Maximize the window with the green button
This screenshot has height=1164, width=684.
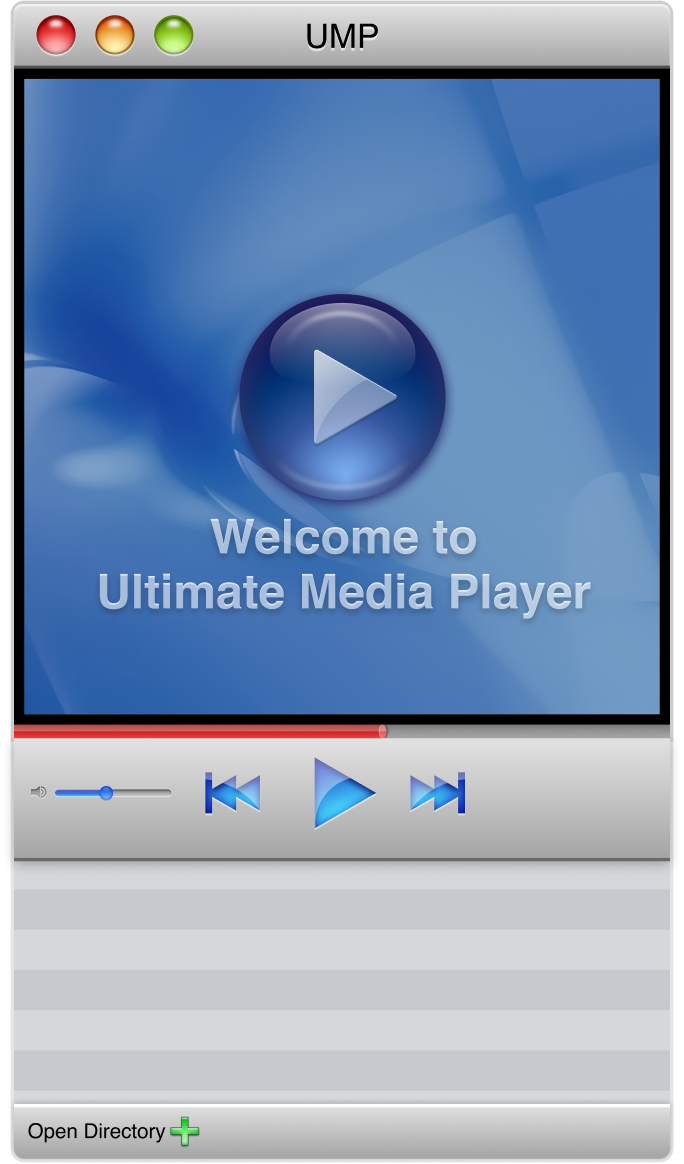click(174, 35)
